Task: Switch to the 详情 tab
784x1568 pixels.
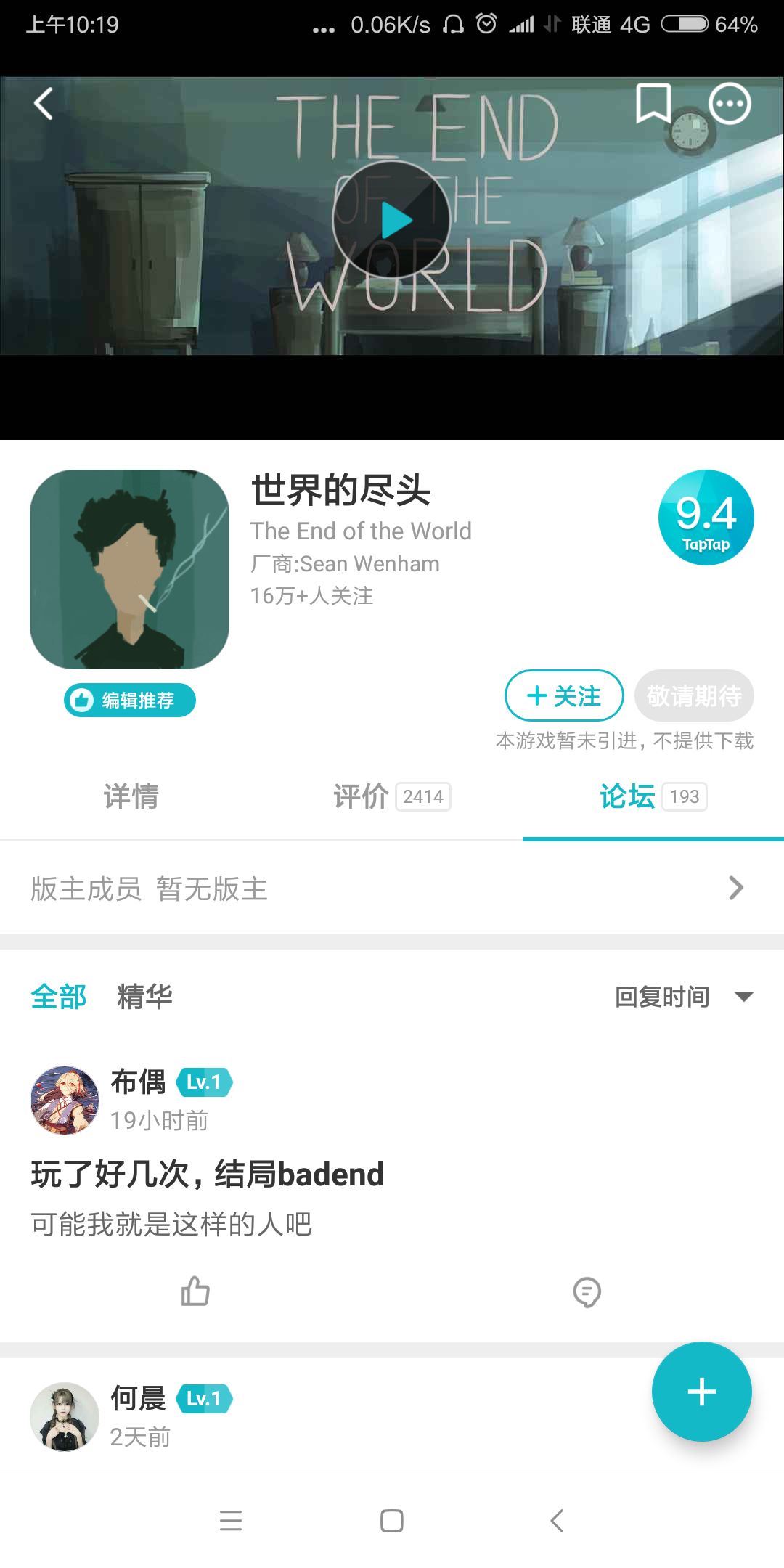Action: tap(131, 796)
